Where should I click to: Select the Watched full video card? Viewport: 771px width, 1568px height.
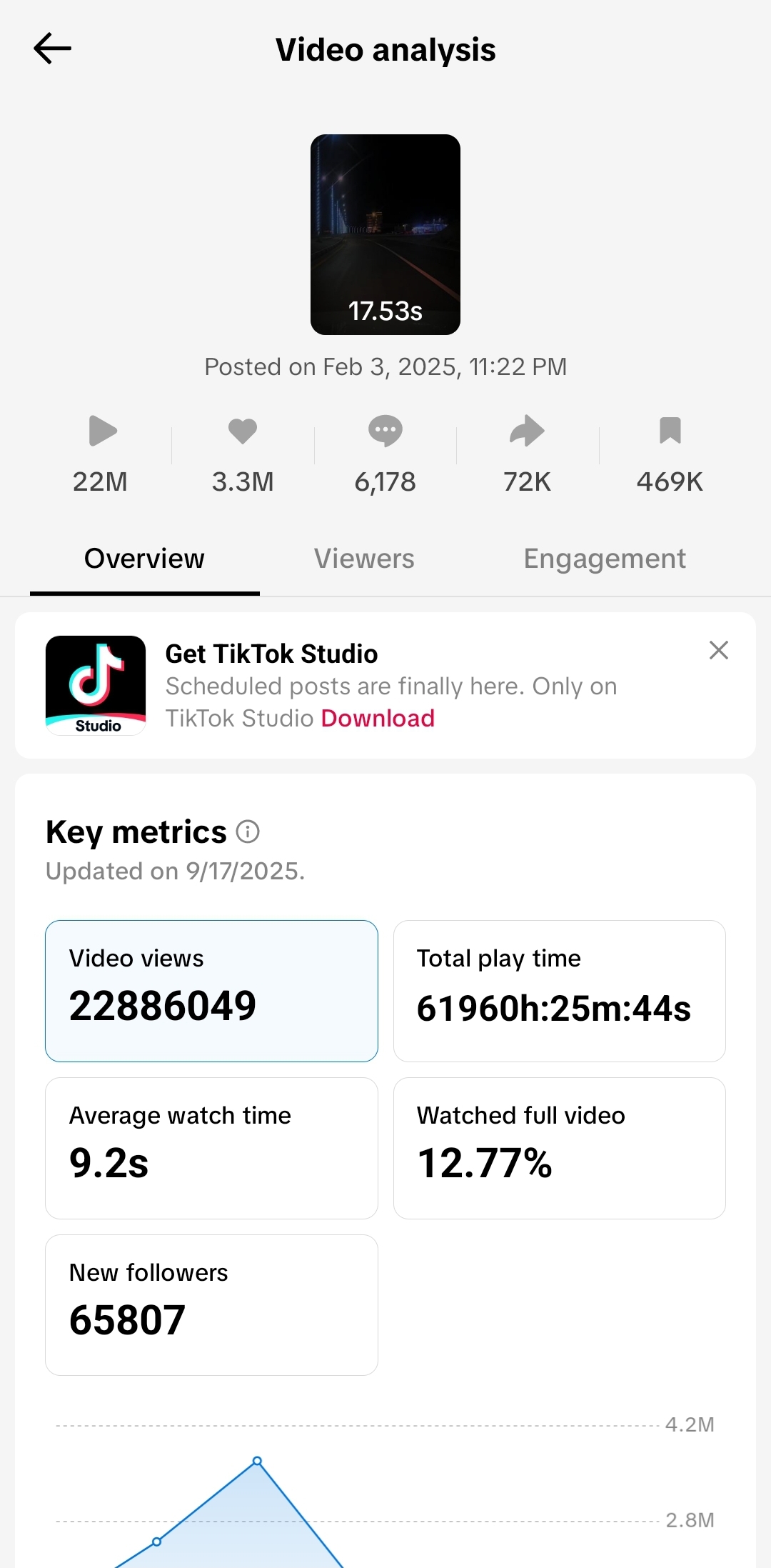(x=560, y=1148)
